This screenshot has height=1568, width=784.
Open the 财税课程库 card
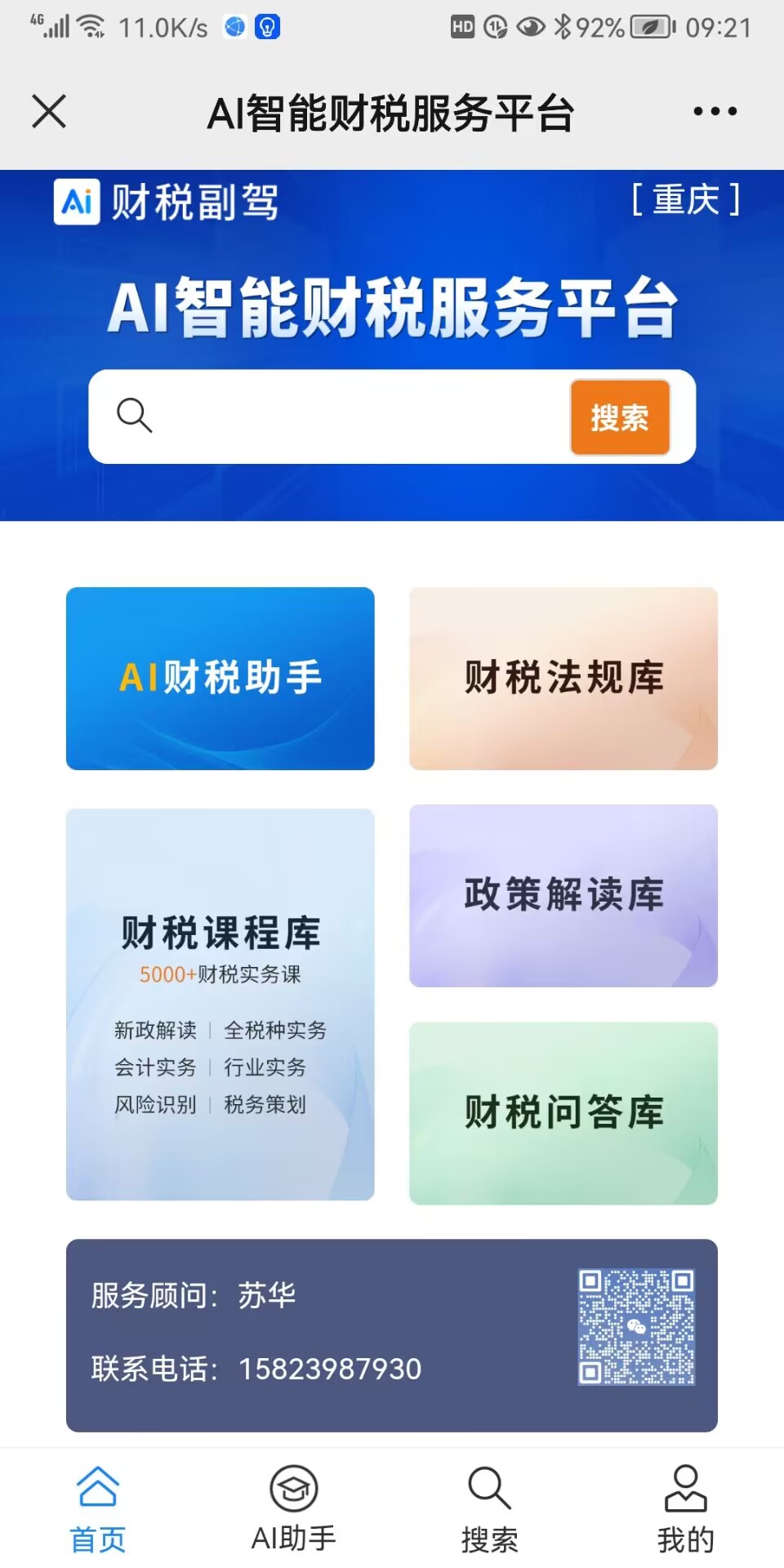coord(220,1004)
